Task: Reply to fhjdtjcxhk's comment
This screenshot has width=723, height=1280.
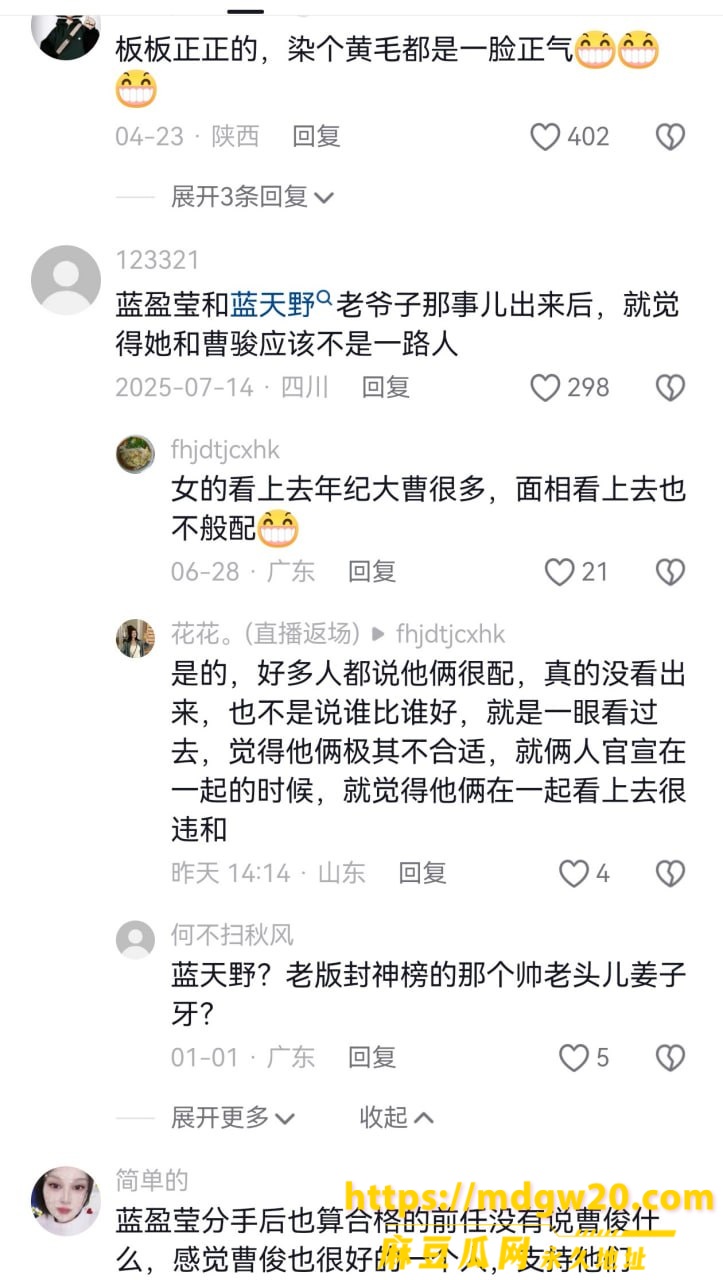Action: point(372,572)
